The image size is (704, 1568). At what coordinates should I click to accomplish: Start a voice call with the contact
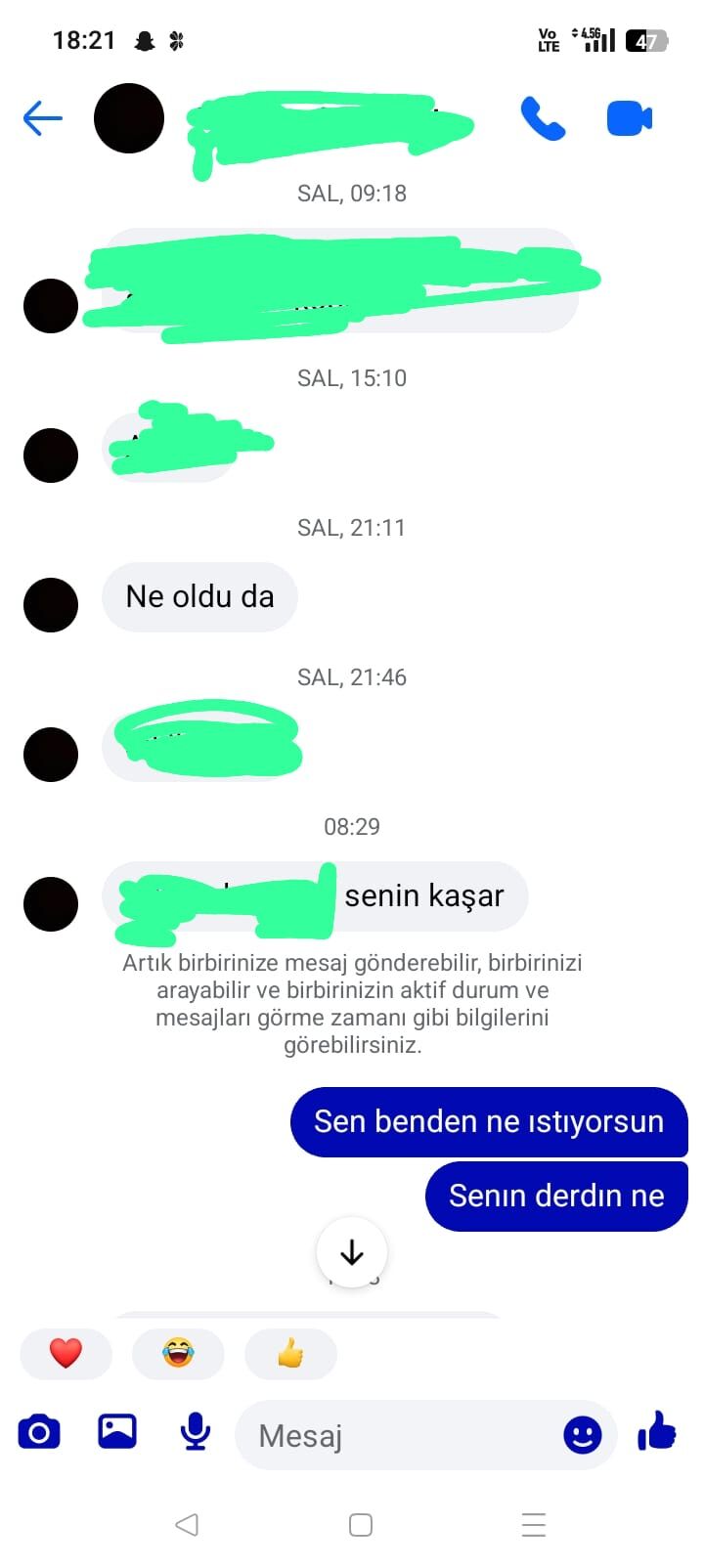544,117
